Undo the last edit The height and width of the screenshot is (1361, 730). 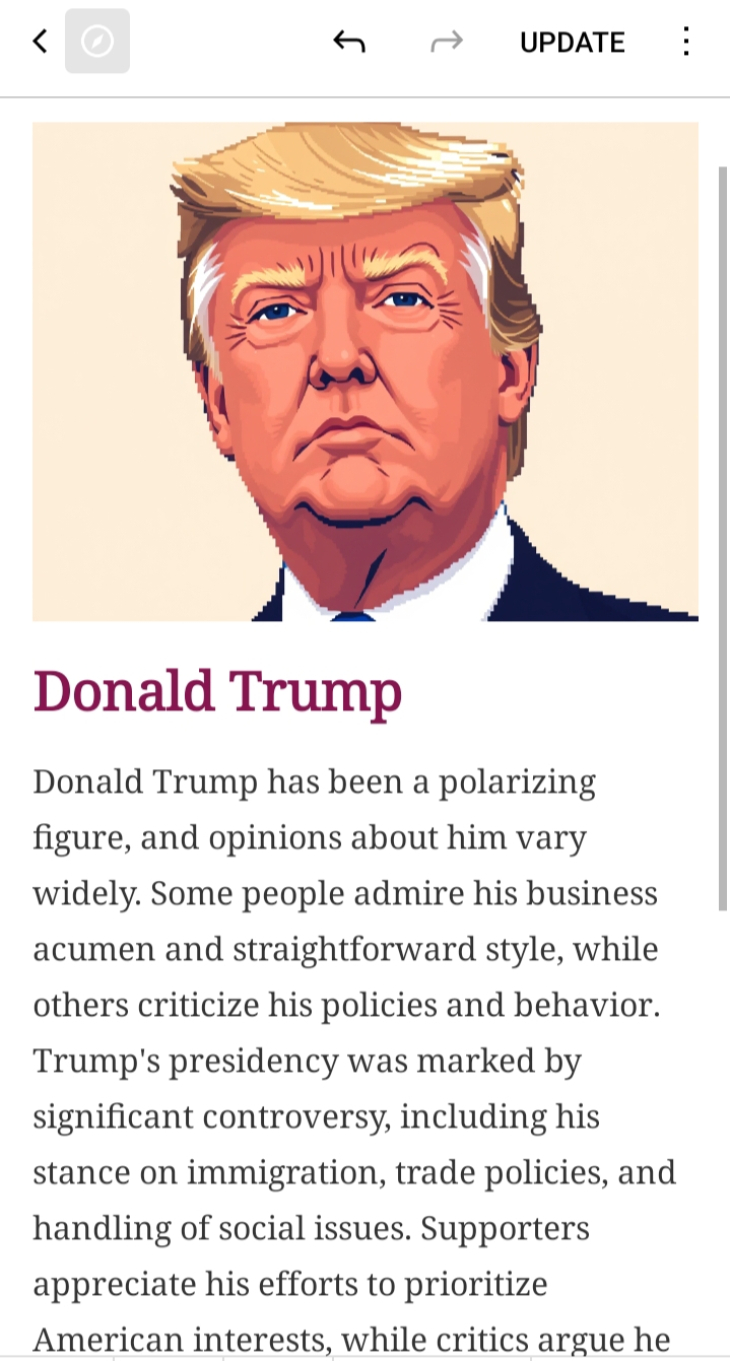(349, 41)
